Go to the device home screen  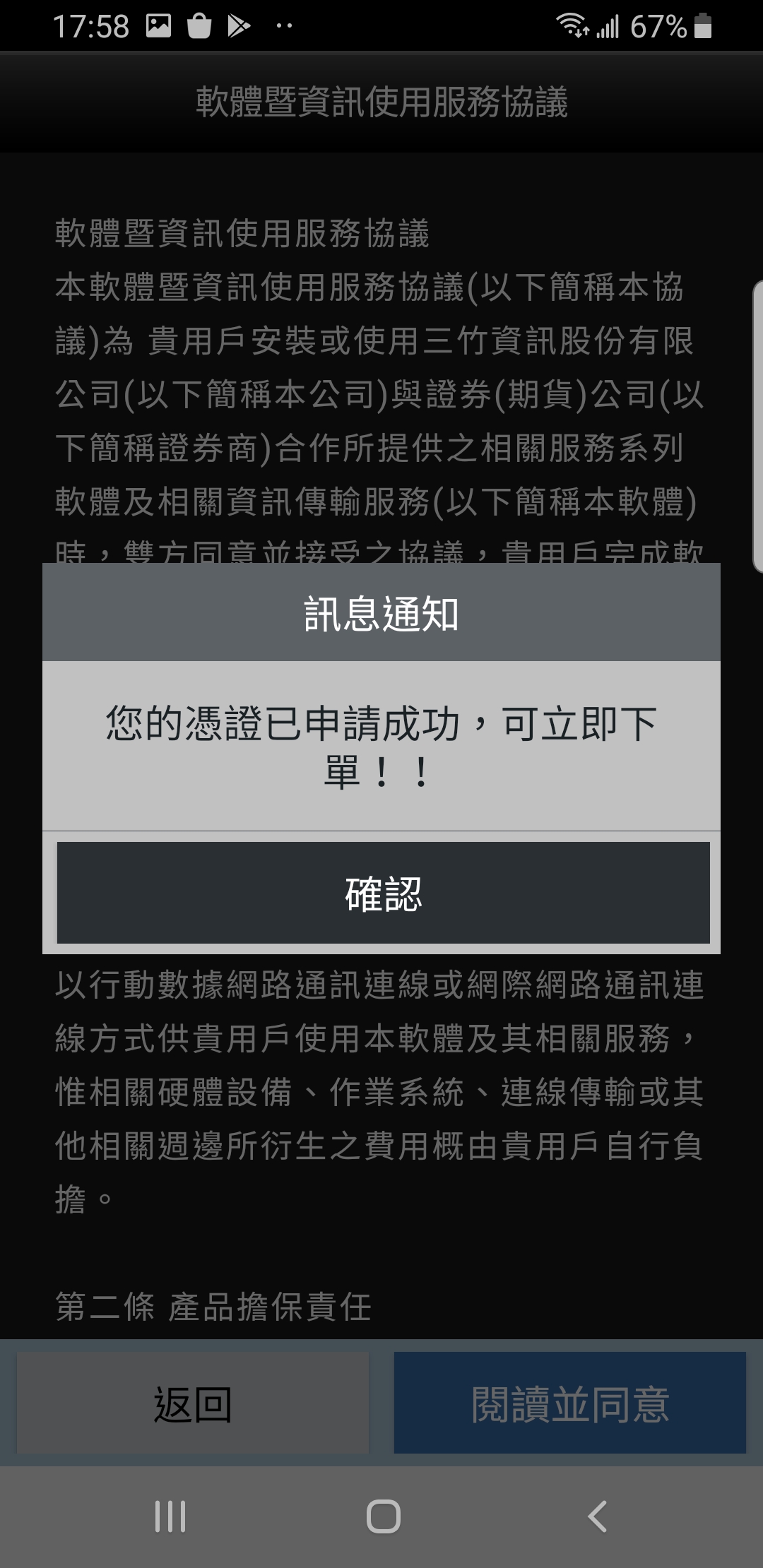point(383,1516)
